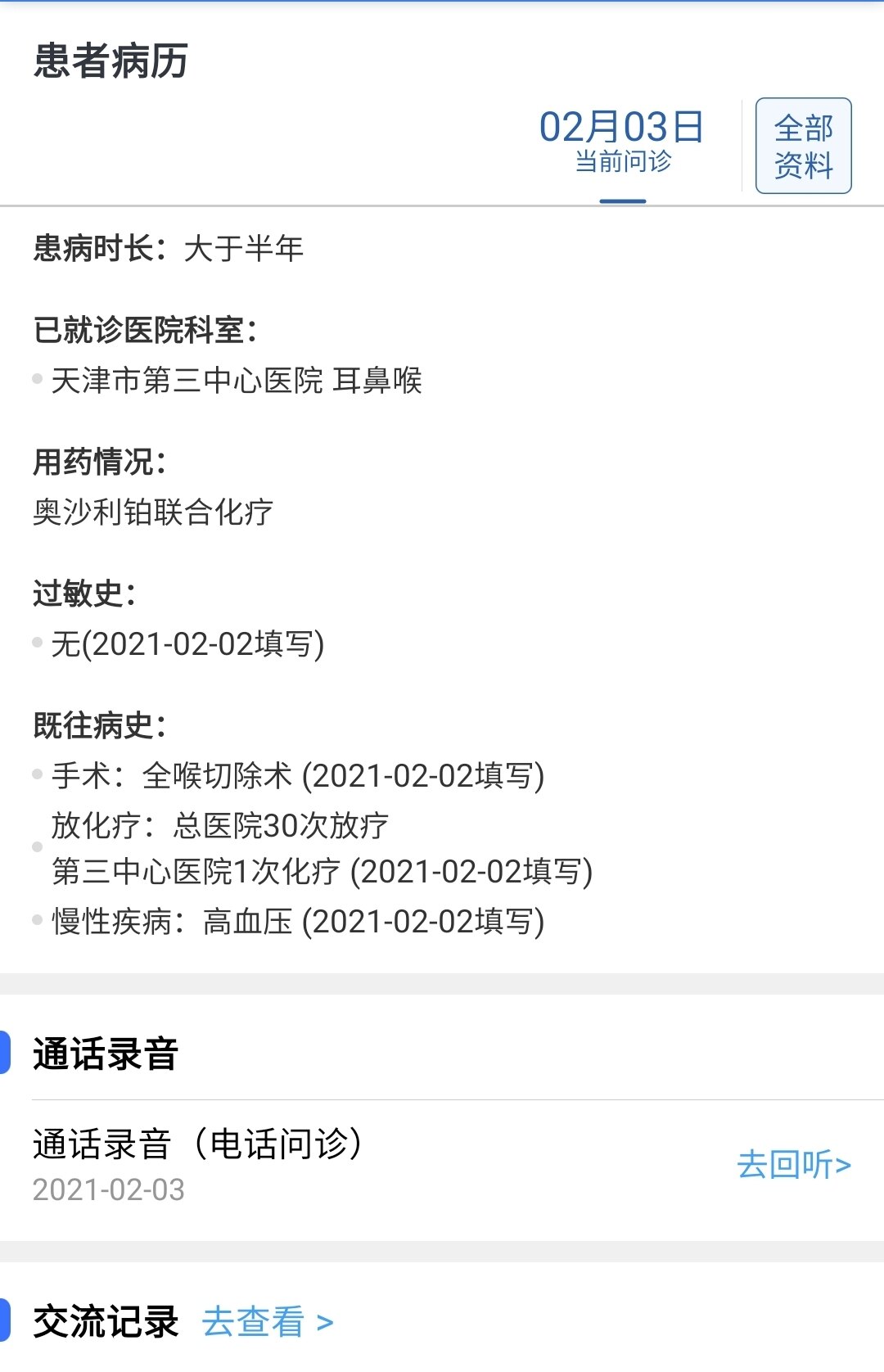The image size is (884, 1372).
Task: Select the 02月03日 current consultation tab
Action: (x=622, y=127)
